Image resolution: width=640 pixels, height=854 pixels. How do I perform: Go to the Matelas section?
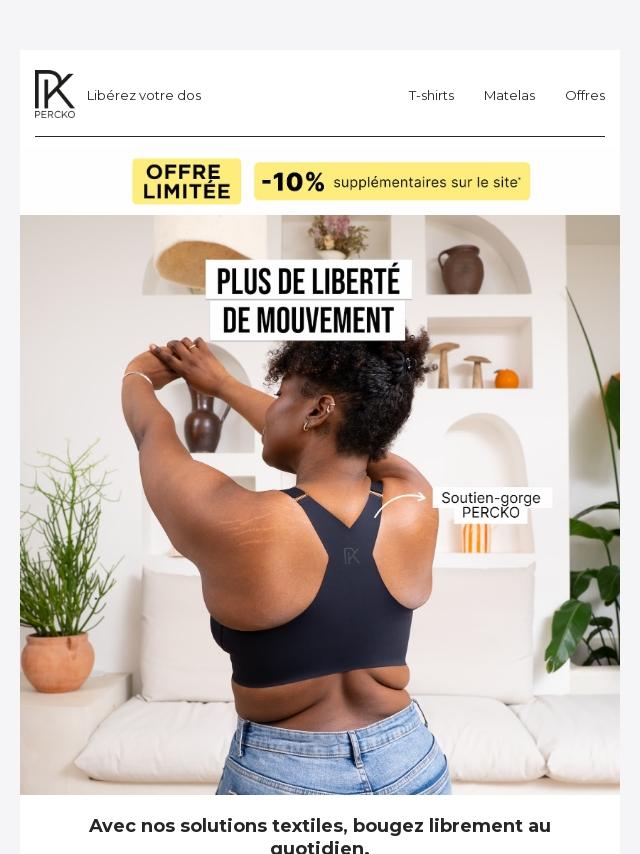coord(509,96)
